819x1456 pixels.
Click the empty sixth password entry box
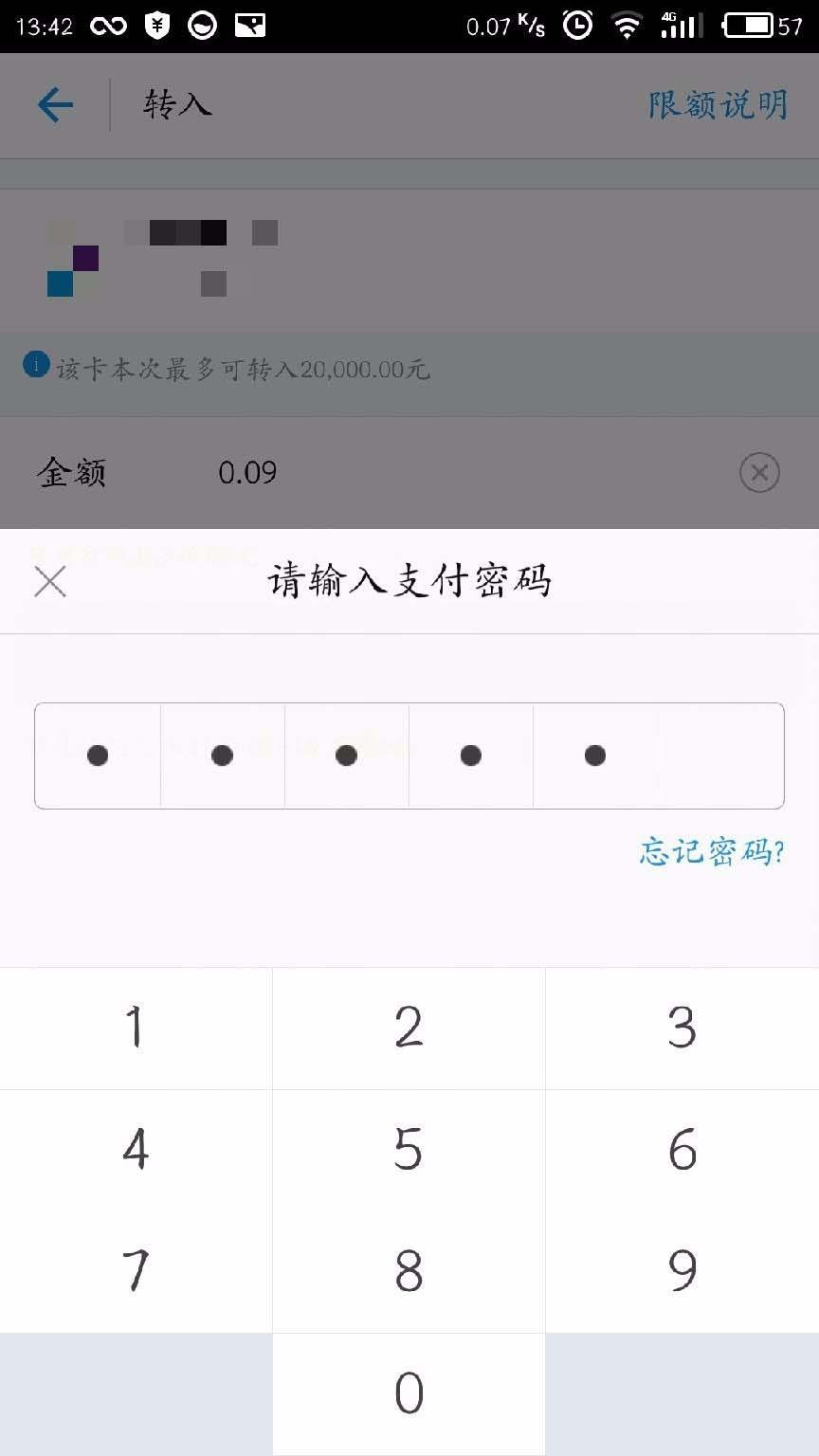point(719,755)
